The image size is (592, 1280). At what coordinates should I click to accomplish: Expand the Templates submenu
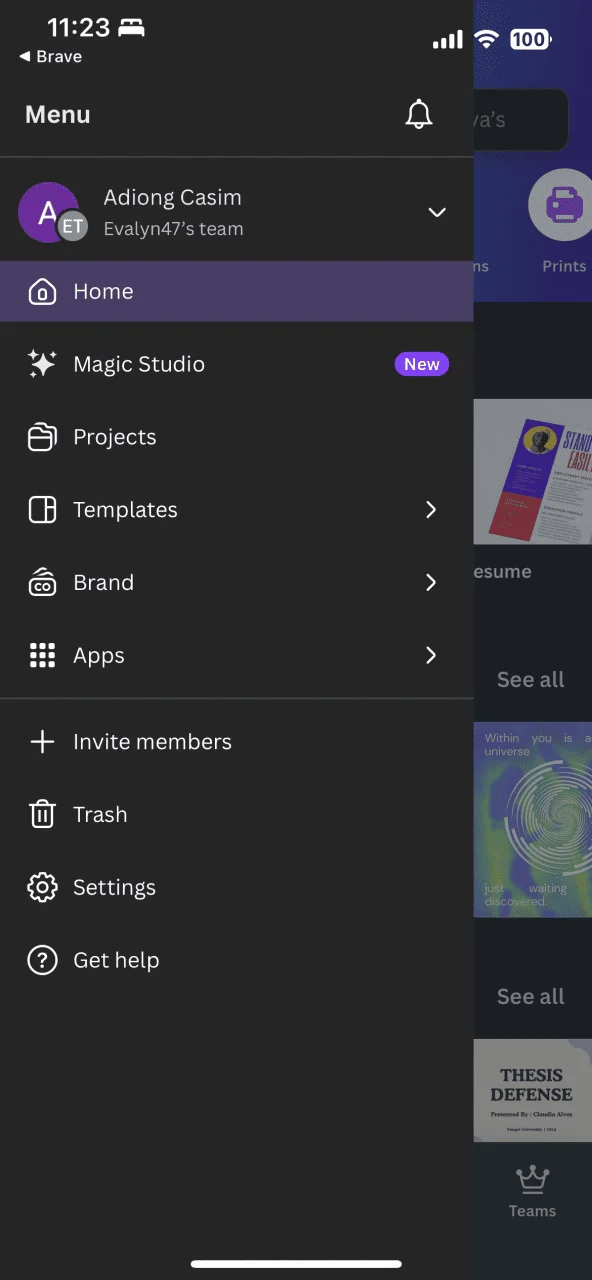(x=237, y=510)
